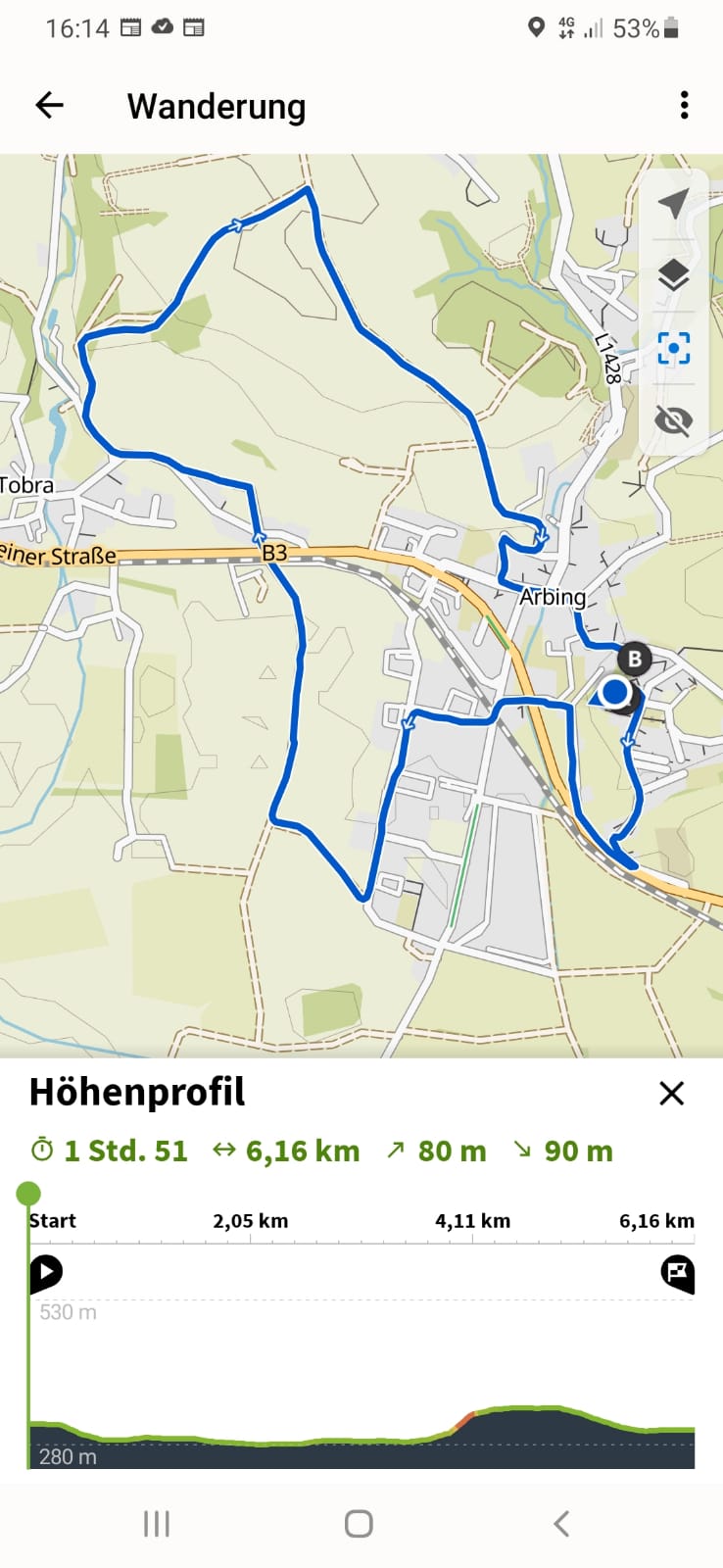Image resolution: width=723 pixels, height=1568 pixels.
Task: Open the map layers selector
Action: tap(673, 276)
